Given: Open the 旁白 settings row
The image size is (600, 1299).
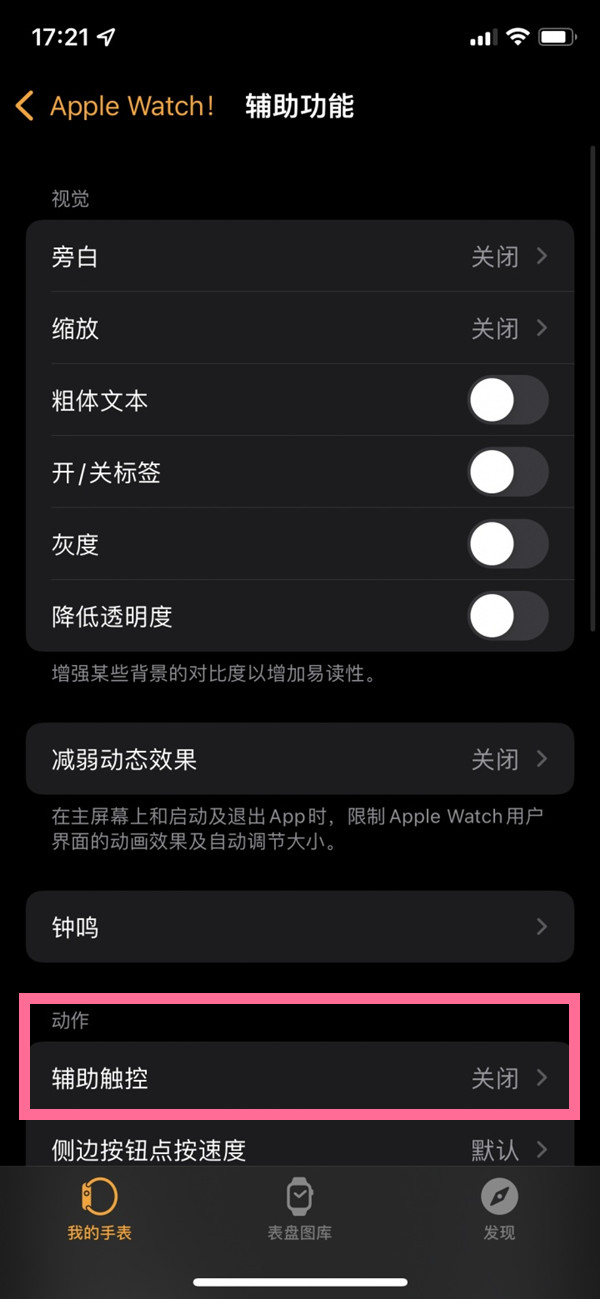Looking at the screenshot, I should click(300, 257).
